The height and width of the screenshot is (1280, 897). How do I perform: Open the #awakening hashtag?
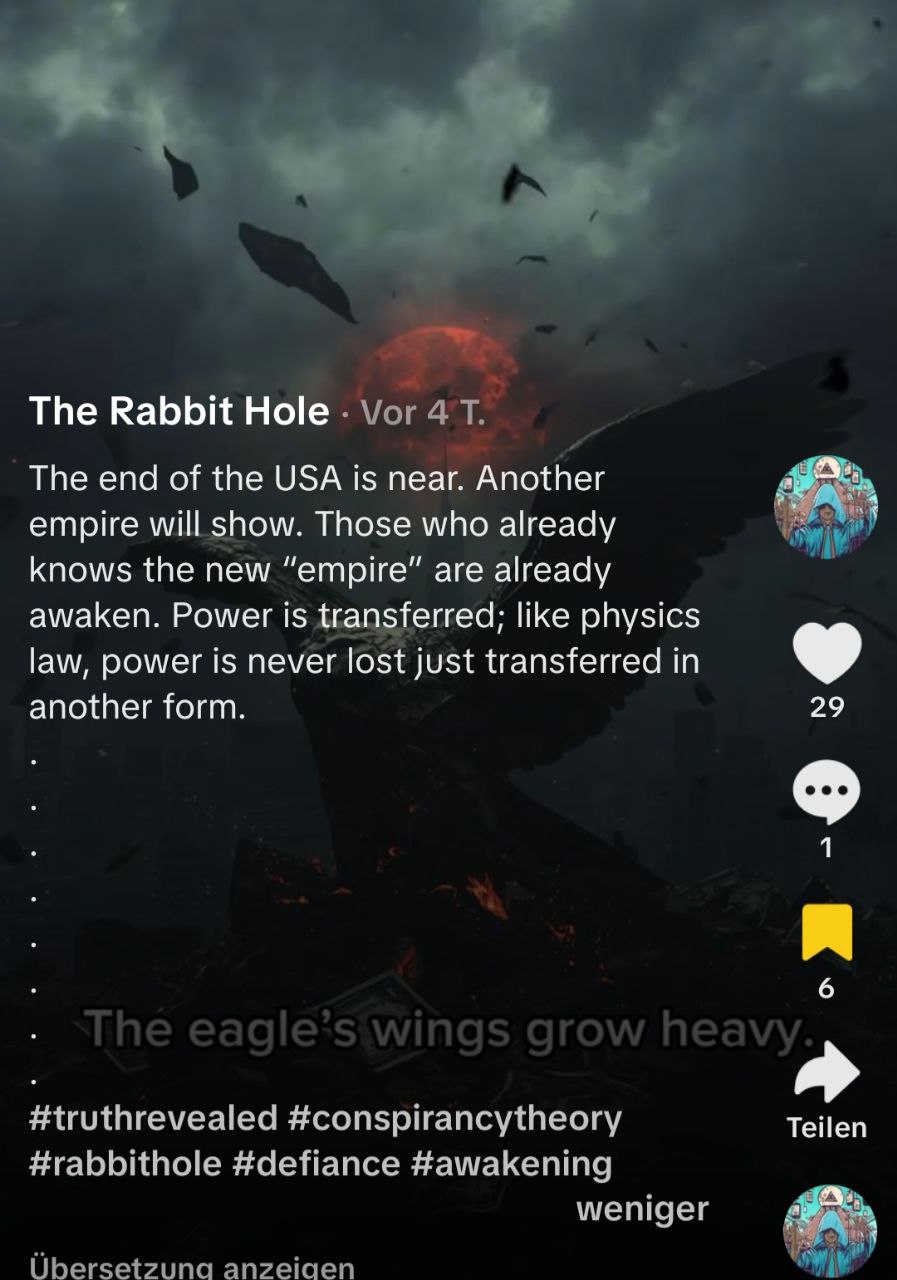tap(510, 1163)
